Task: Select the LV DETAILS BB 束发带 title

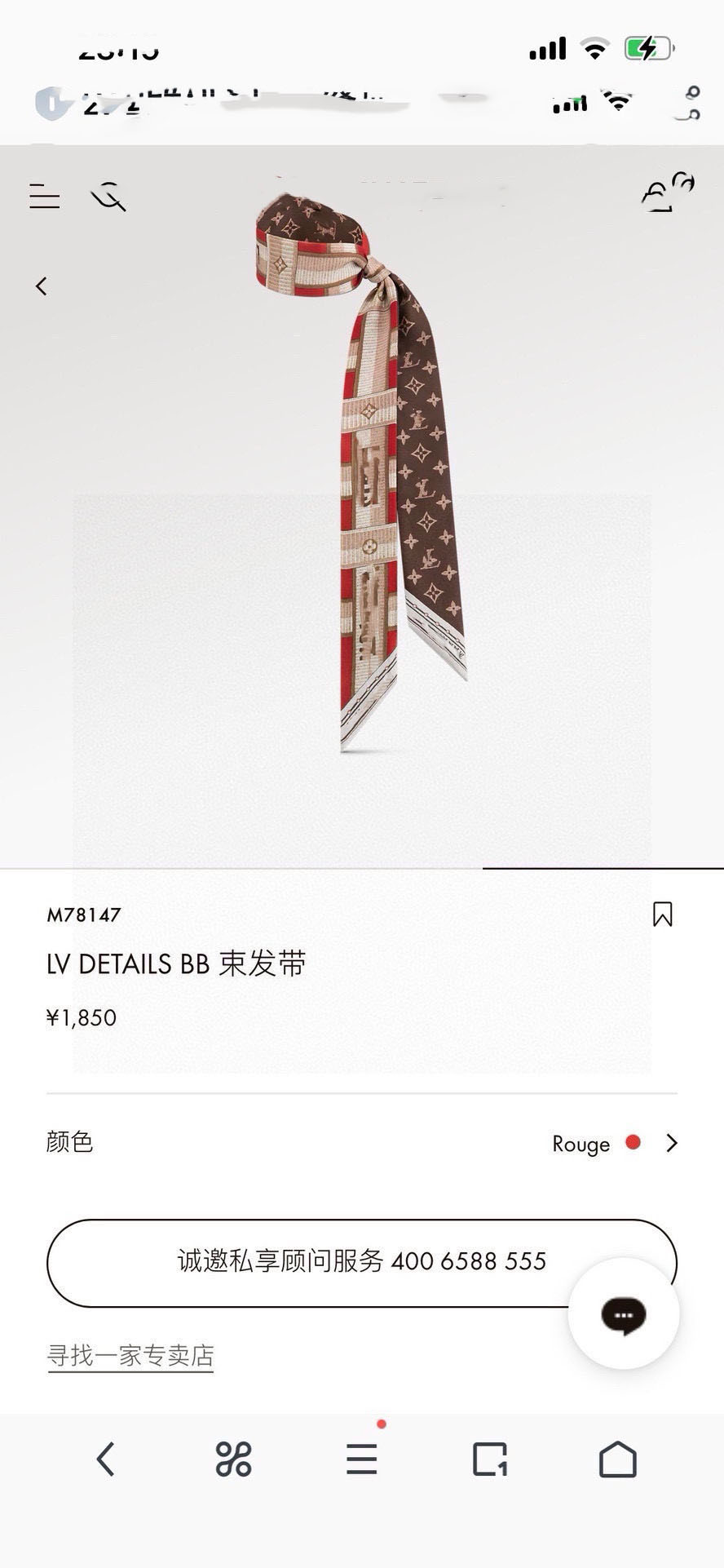Action: click(176, 963)
